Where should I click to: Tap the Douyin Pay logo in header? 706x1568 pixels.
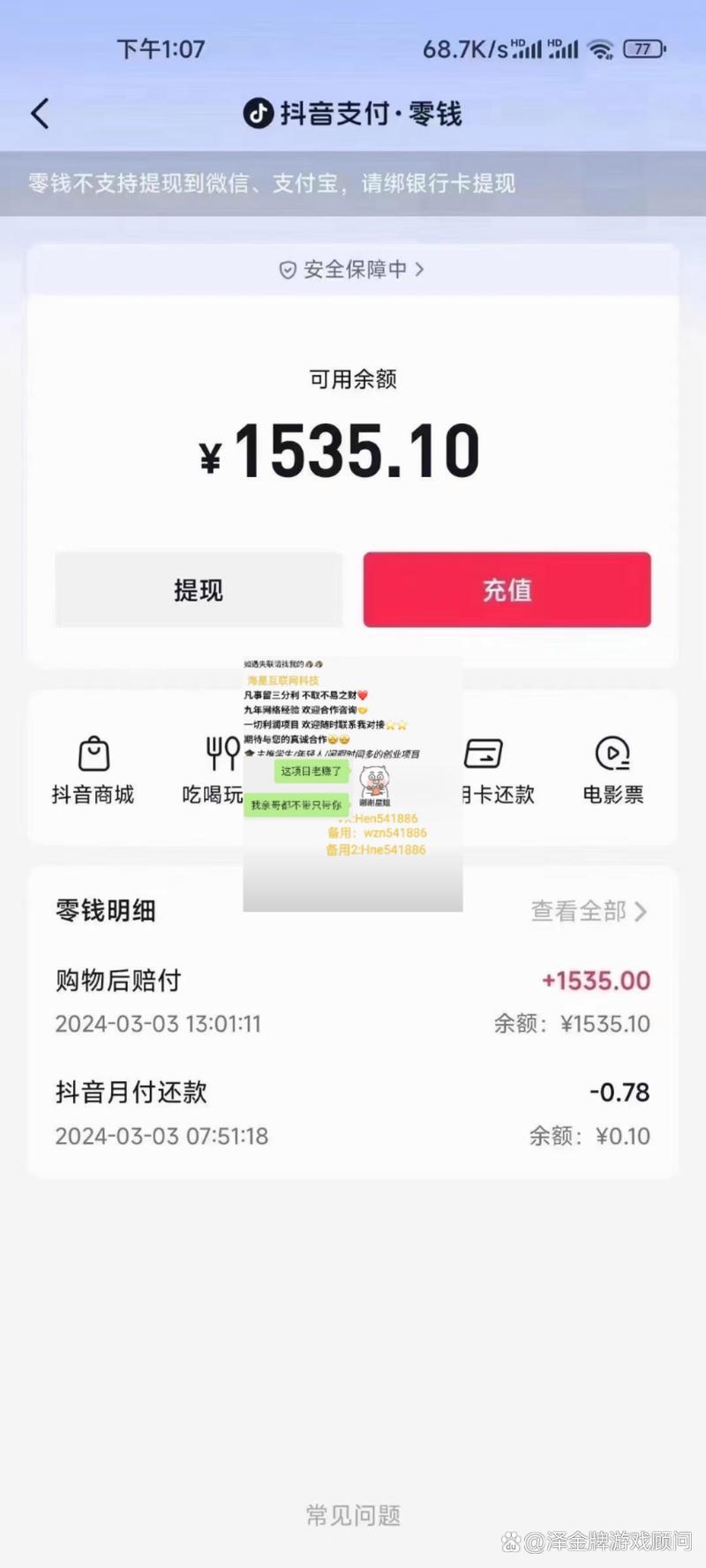coord(257,113)
